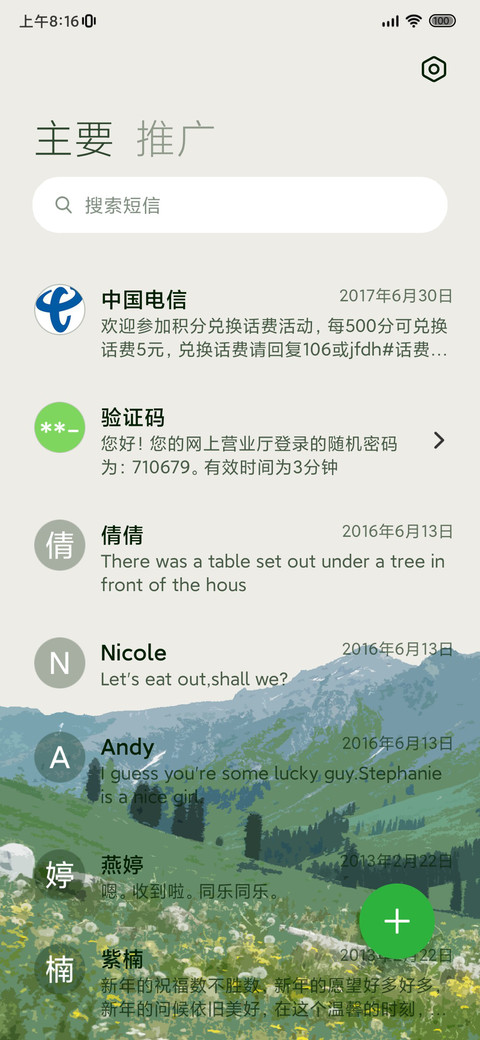Open Andy's message thread

240,768
